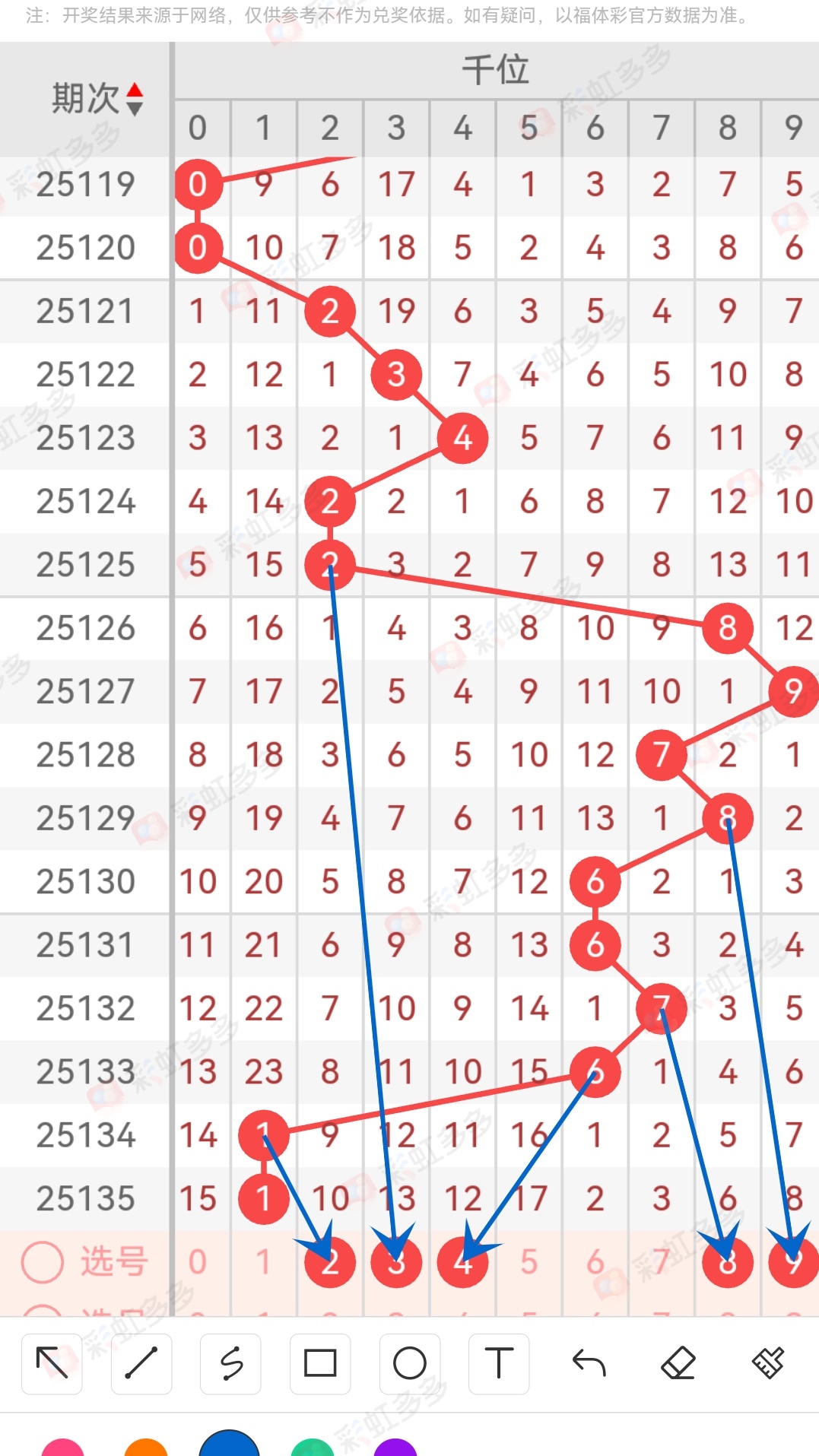
Task: Clear all annotations with the brush icon
Action: coord(768,1363)
